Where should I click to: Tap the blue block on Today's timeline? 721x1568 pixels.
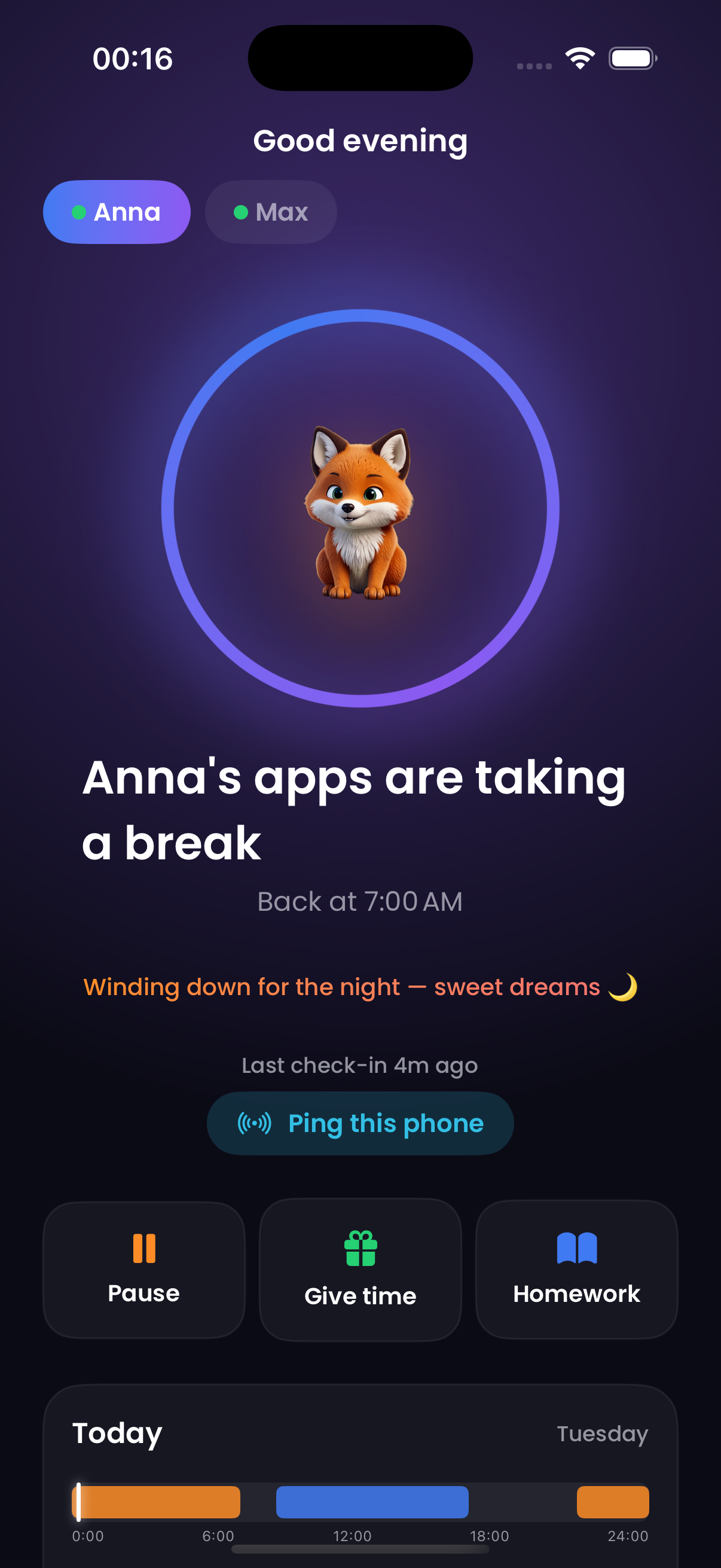point(372,1502)
